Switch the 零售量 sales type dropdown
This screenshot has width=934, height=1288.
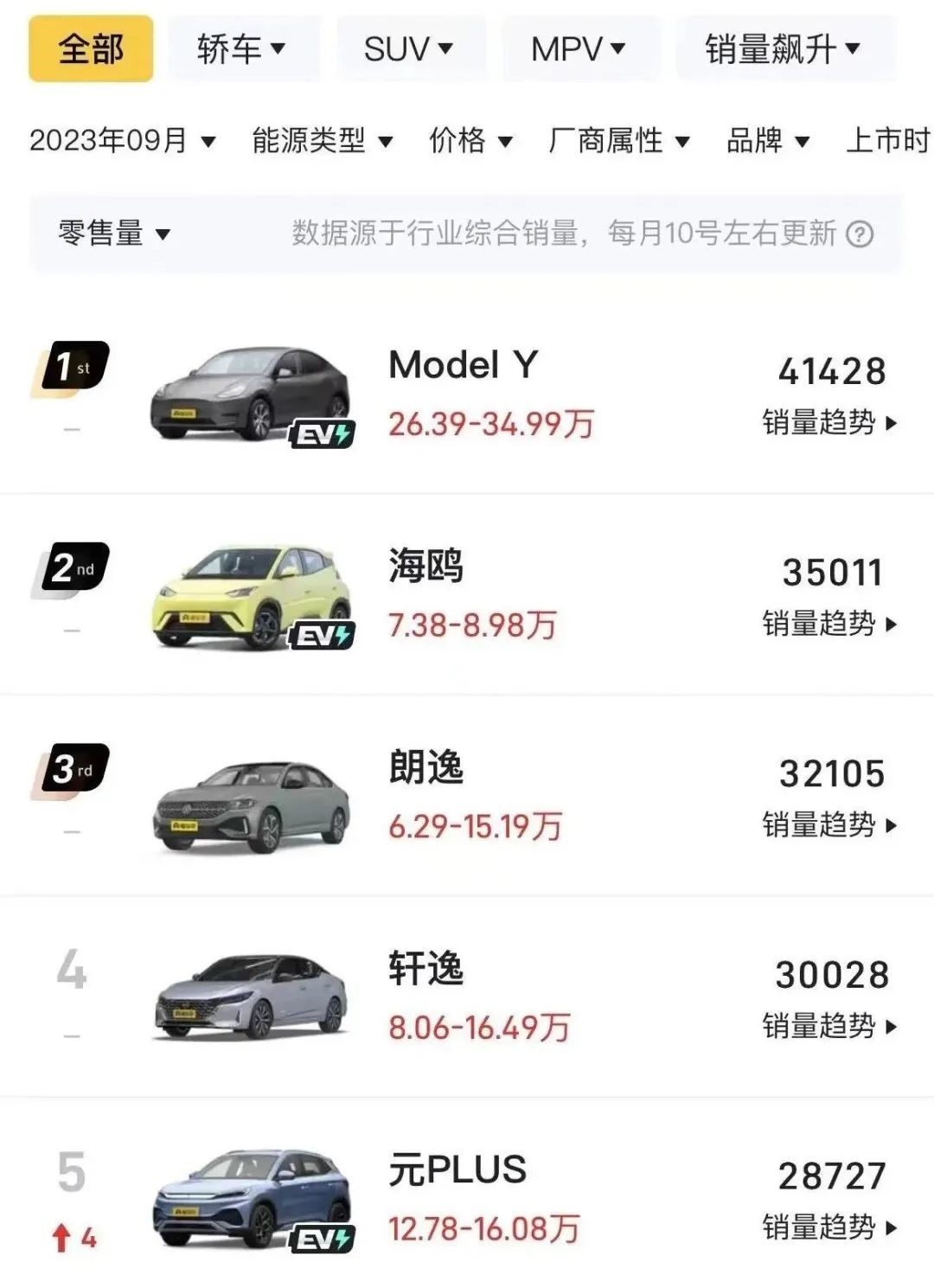tap(114, 234)
